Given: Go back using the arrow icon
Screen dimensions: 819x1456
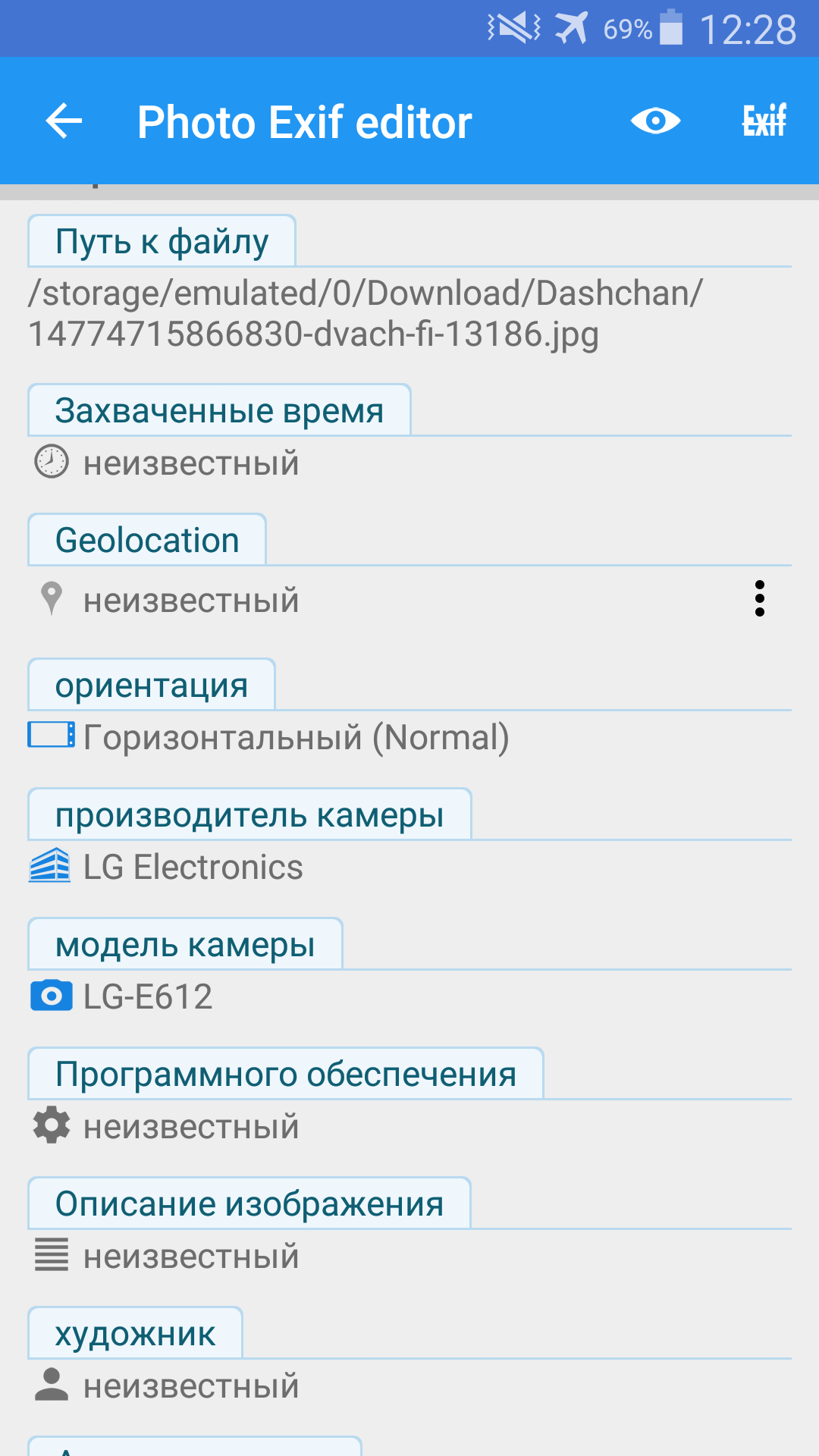Looking at the screenshot, I should pos(64,121).
